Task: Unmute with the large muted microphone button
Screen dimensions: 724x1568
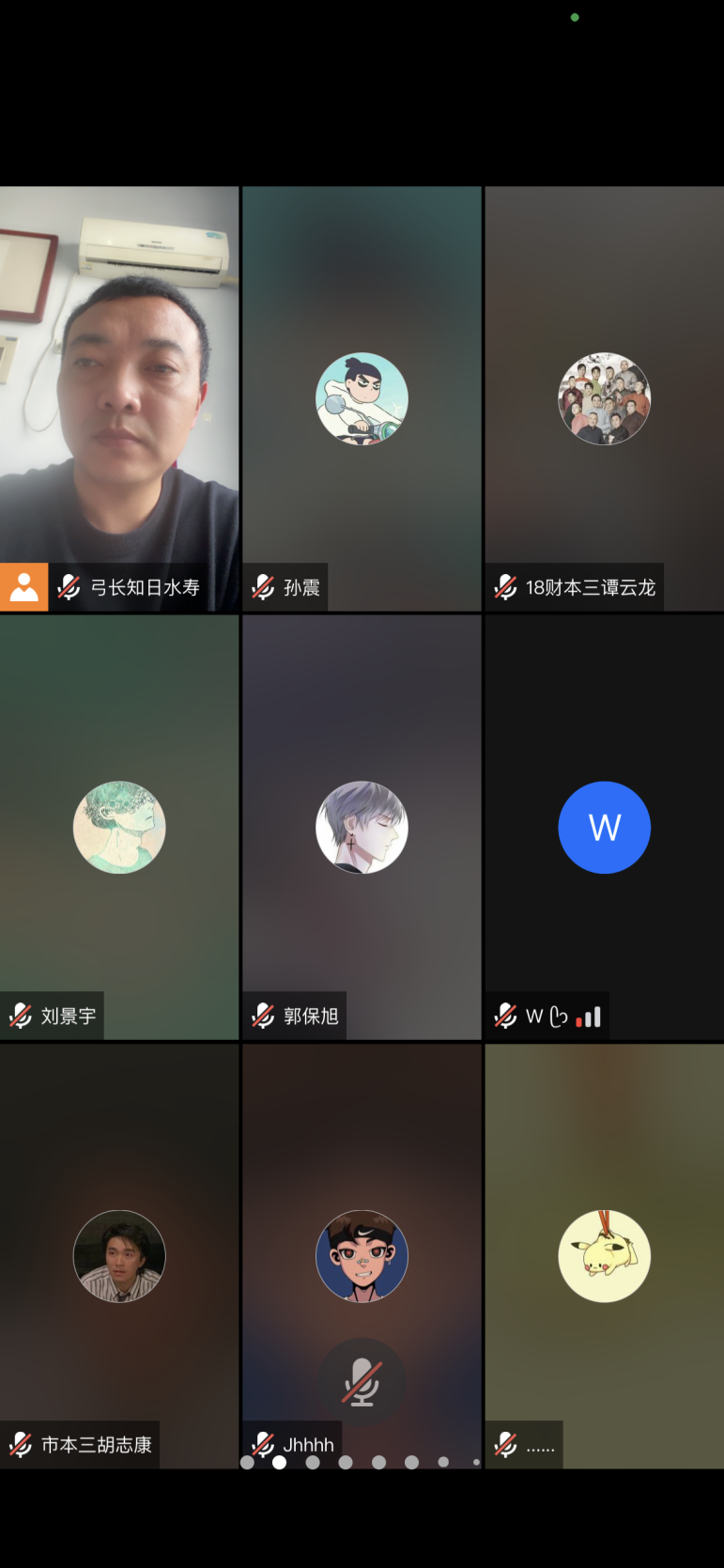Action: pos(362,1383)
